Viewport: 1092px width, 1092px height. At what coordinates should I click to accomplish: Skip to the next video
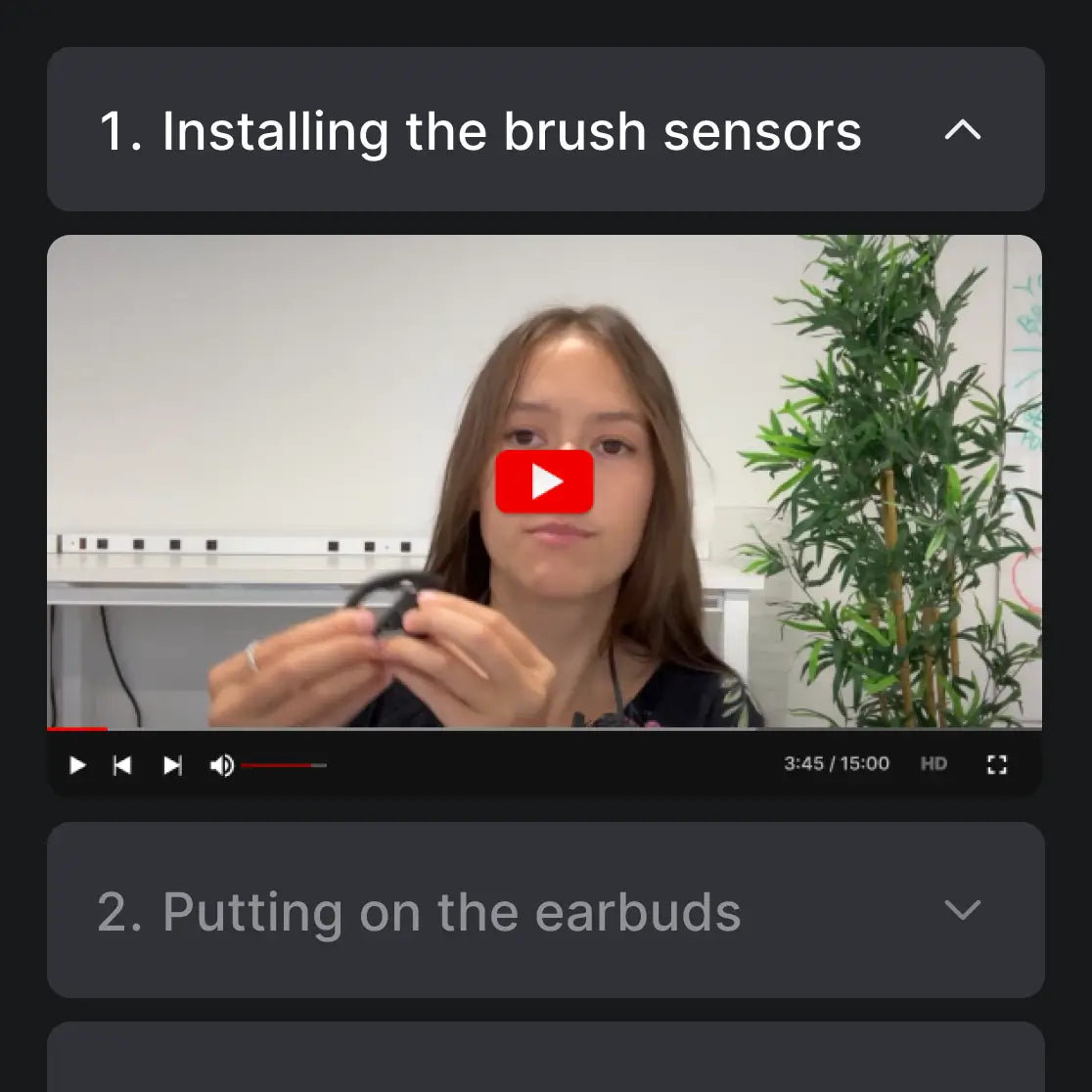click(172, 765)
